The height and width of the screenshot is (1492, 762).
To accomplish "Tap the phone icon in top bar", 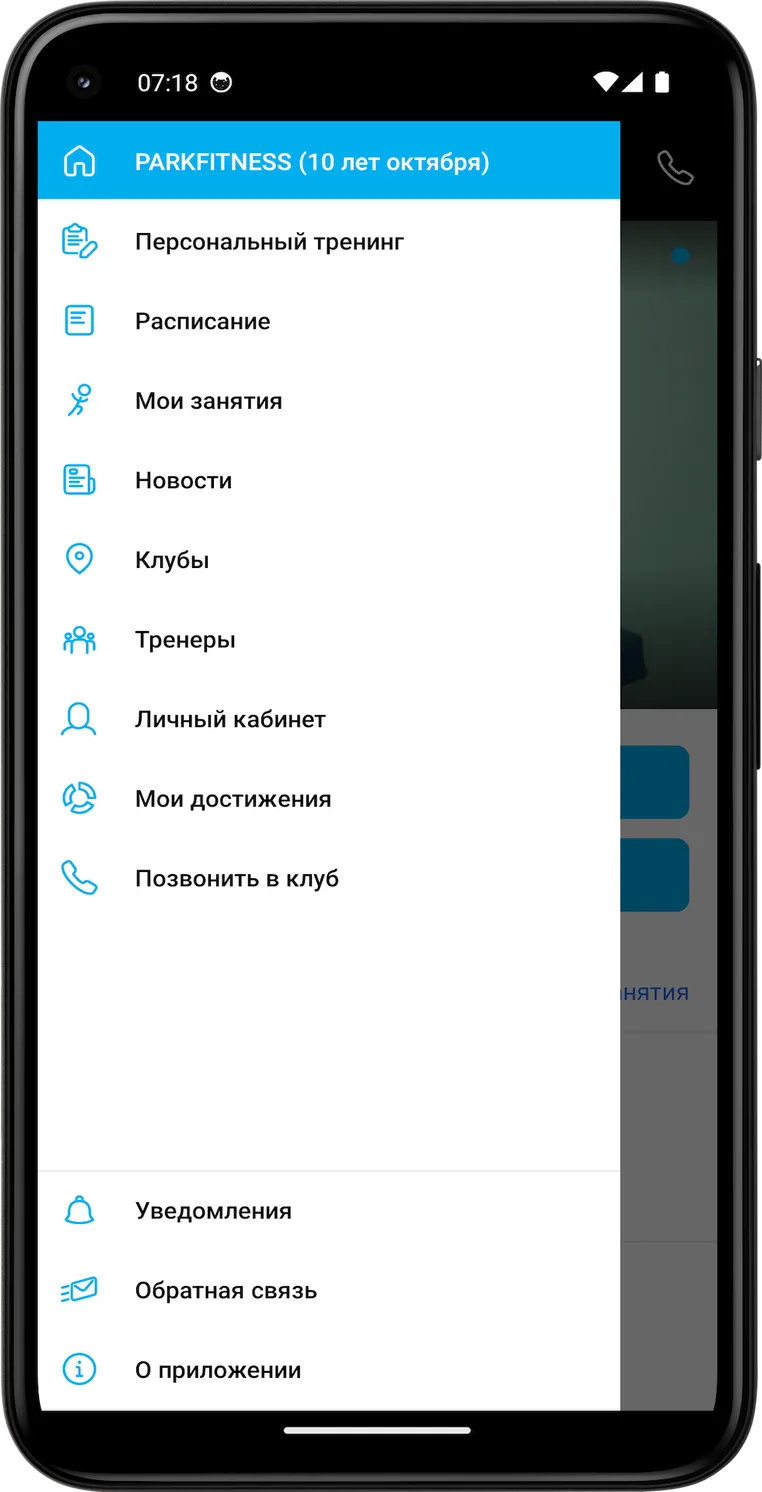I will [675, 168].
